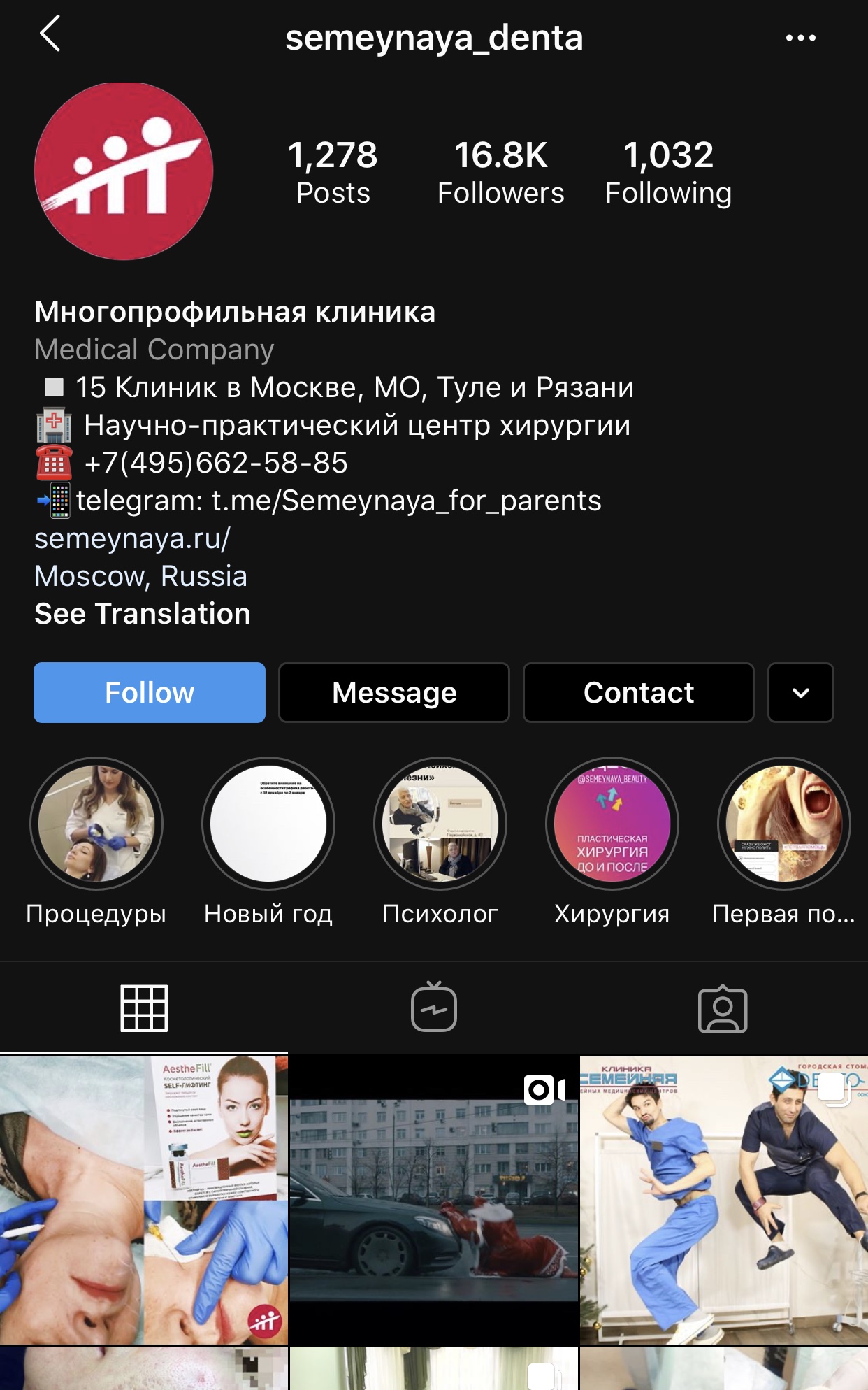Viewport: 868px width, 1390px height.
Task: Open the Процедуры story highlight
Action: pos(96,824)
